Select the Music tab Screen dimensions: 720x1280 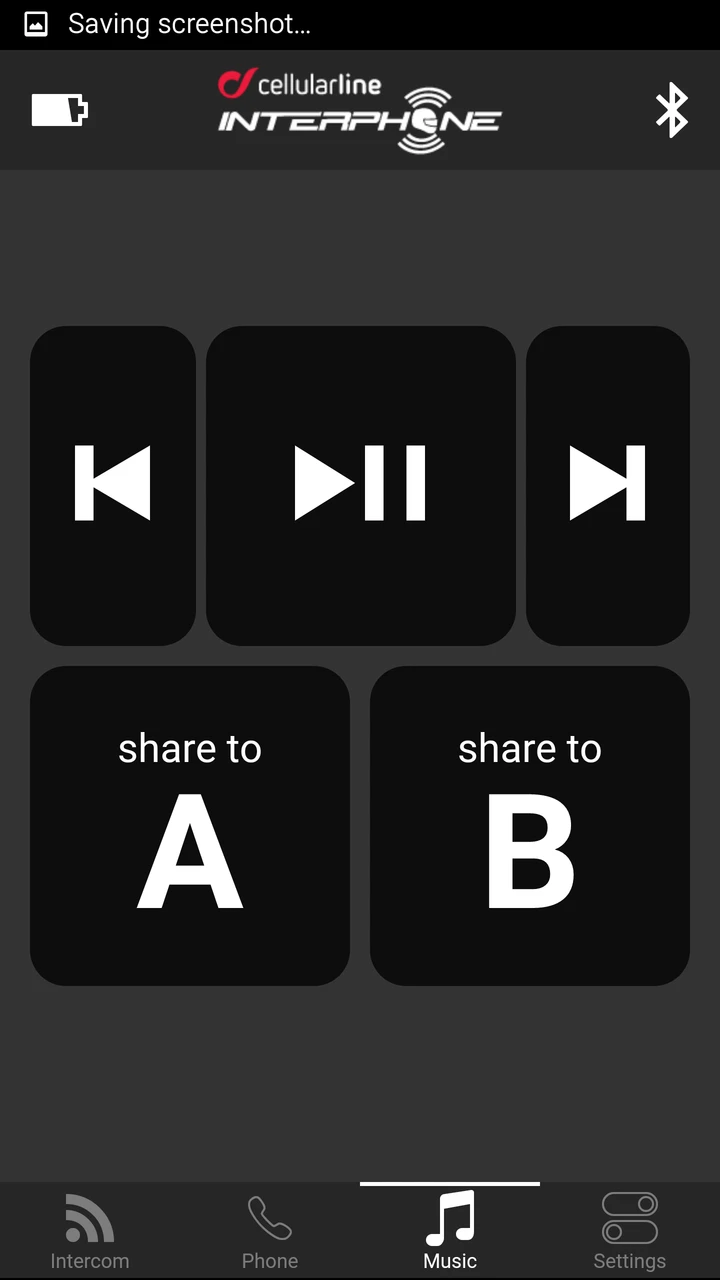coord(450,1231)
